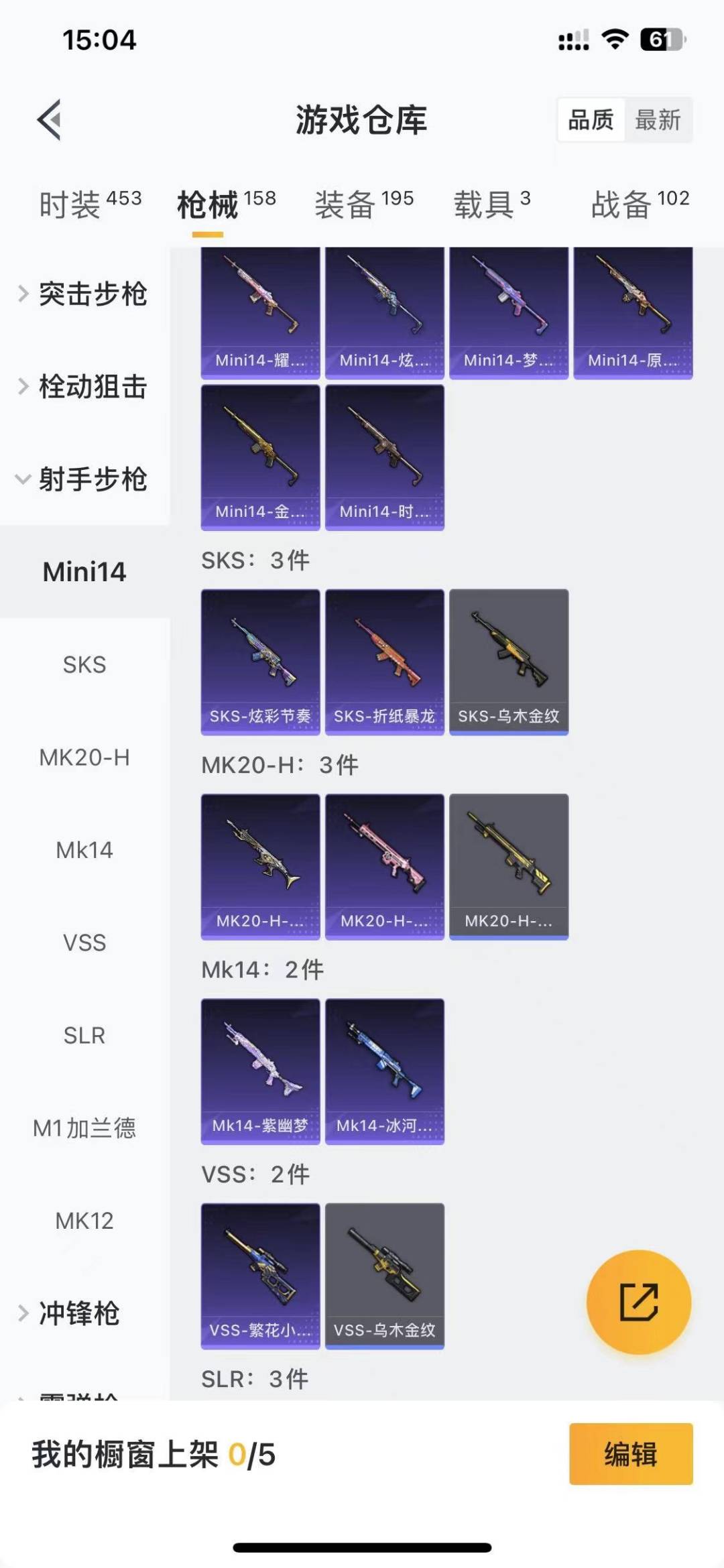This screenshot has width=724, height=1568.
Task: Select M1加兰德 in the sidebar
Action: coord(84,1128)
